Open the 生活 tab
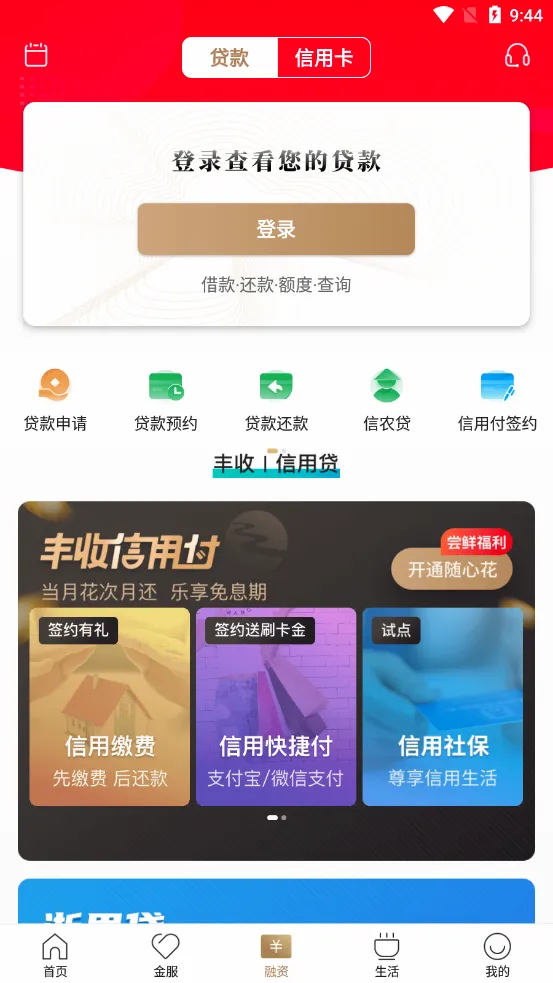 click(387, 955)
